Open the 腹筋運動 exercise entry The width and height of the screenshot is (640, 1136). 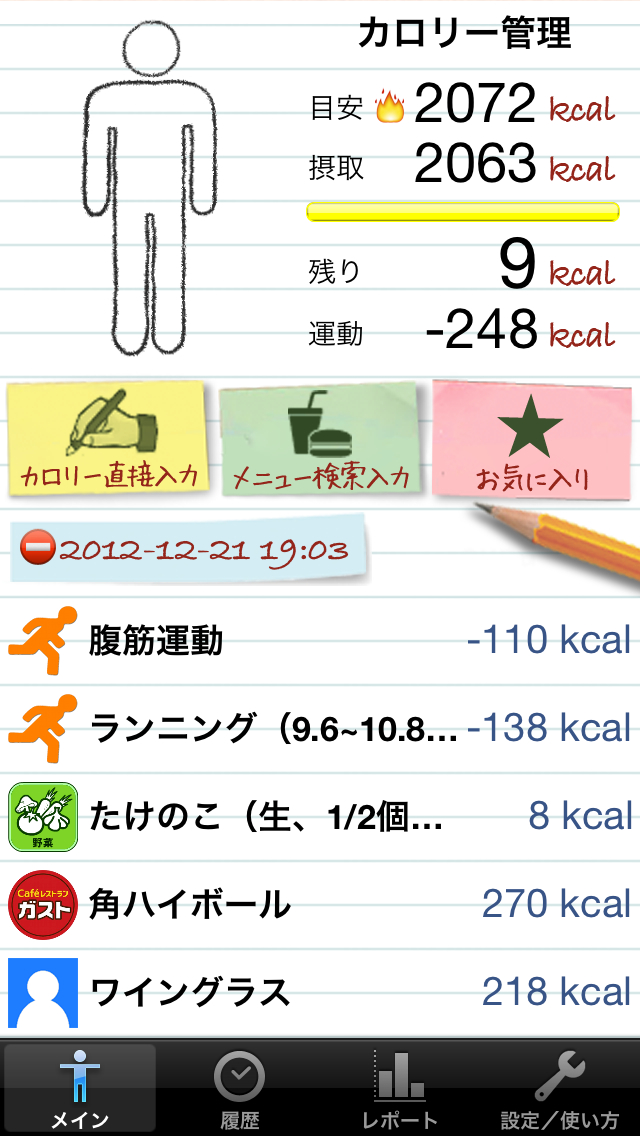[x=320, y=640]
